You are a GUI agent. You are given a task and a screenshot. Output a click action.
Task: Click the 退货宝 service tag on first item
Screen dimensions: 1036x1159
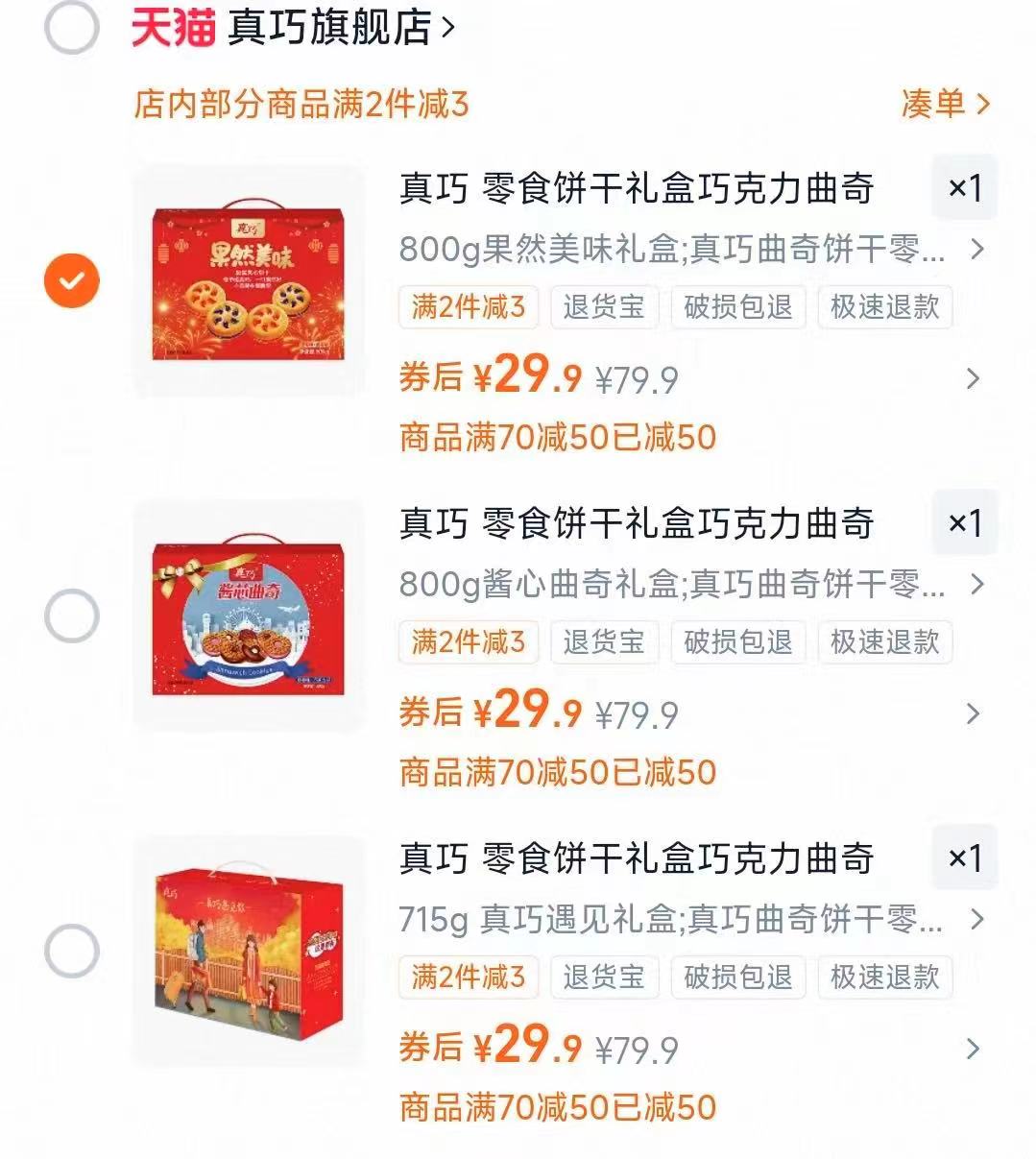[604, 308]
